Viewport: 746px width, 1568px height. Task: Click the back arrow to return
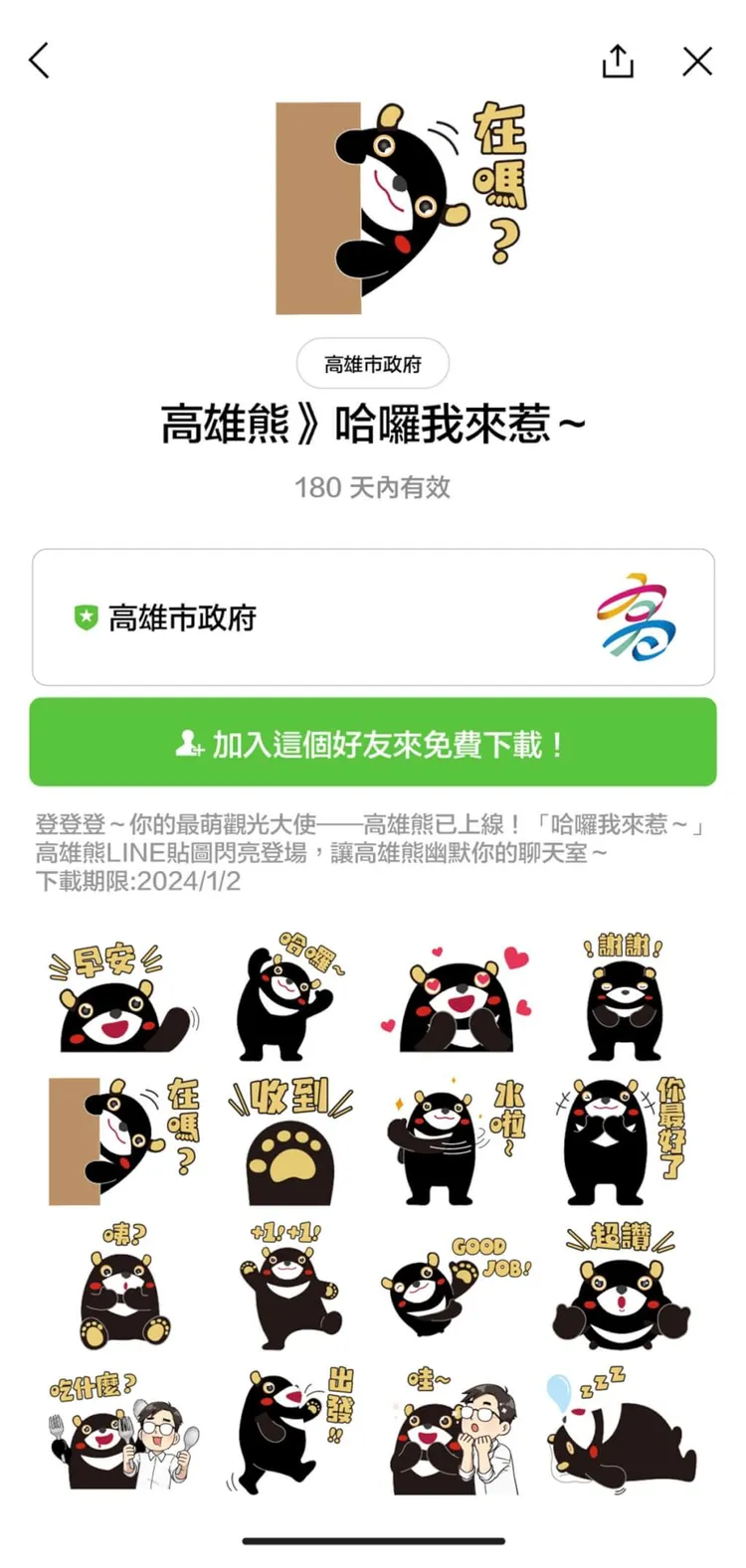40,60
